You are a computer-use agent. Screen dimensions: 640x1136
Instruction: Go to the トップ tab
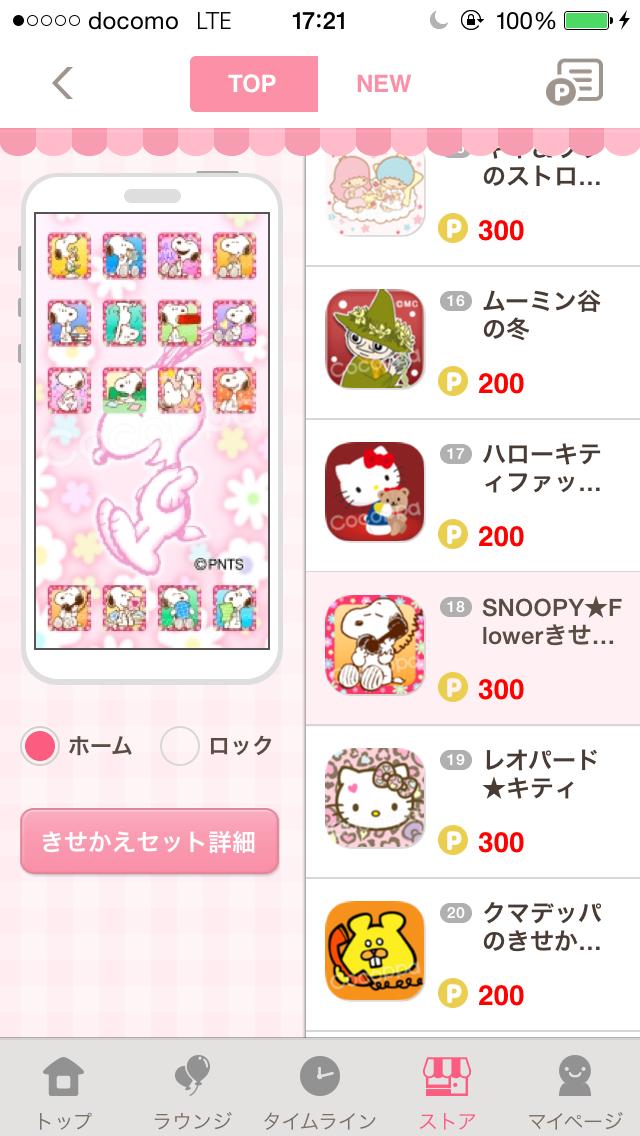coord(63,1090)
